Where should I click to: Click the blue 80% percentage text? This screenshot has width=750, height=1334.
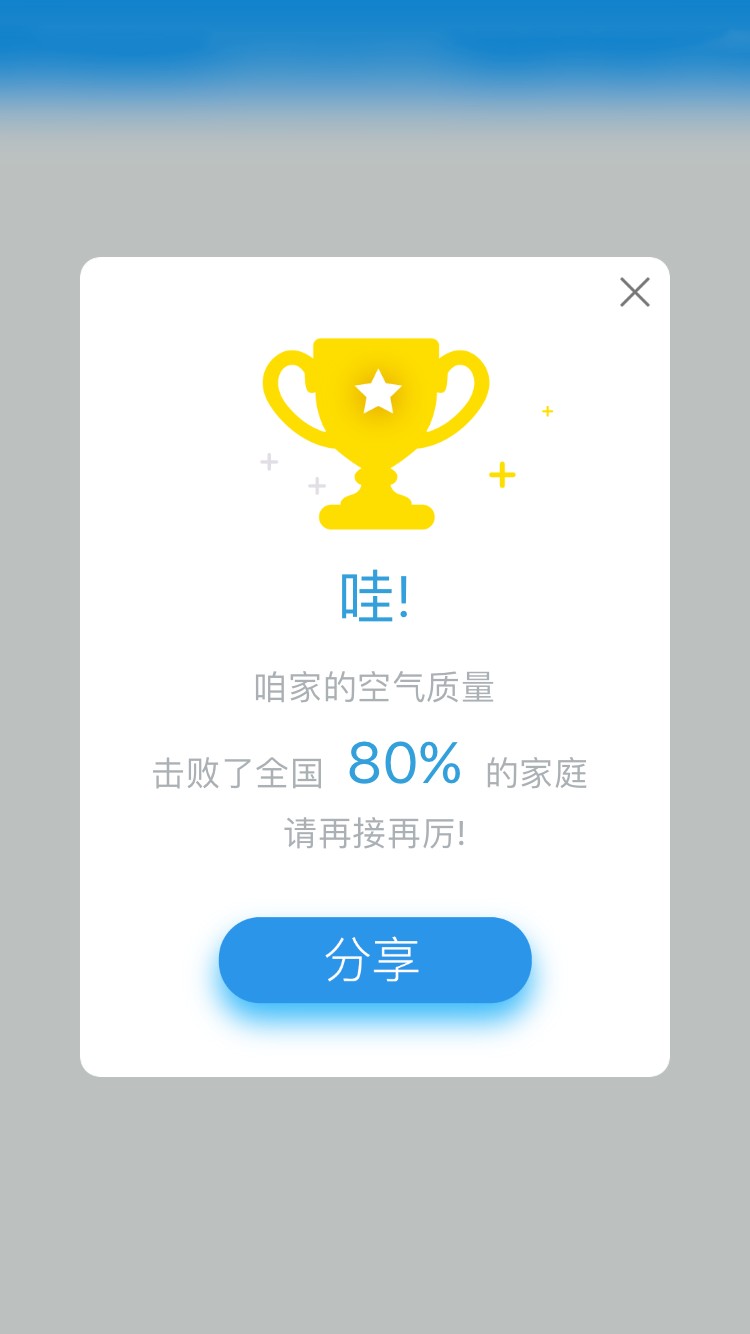[x=405, y=764]
